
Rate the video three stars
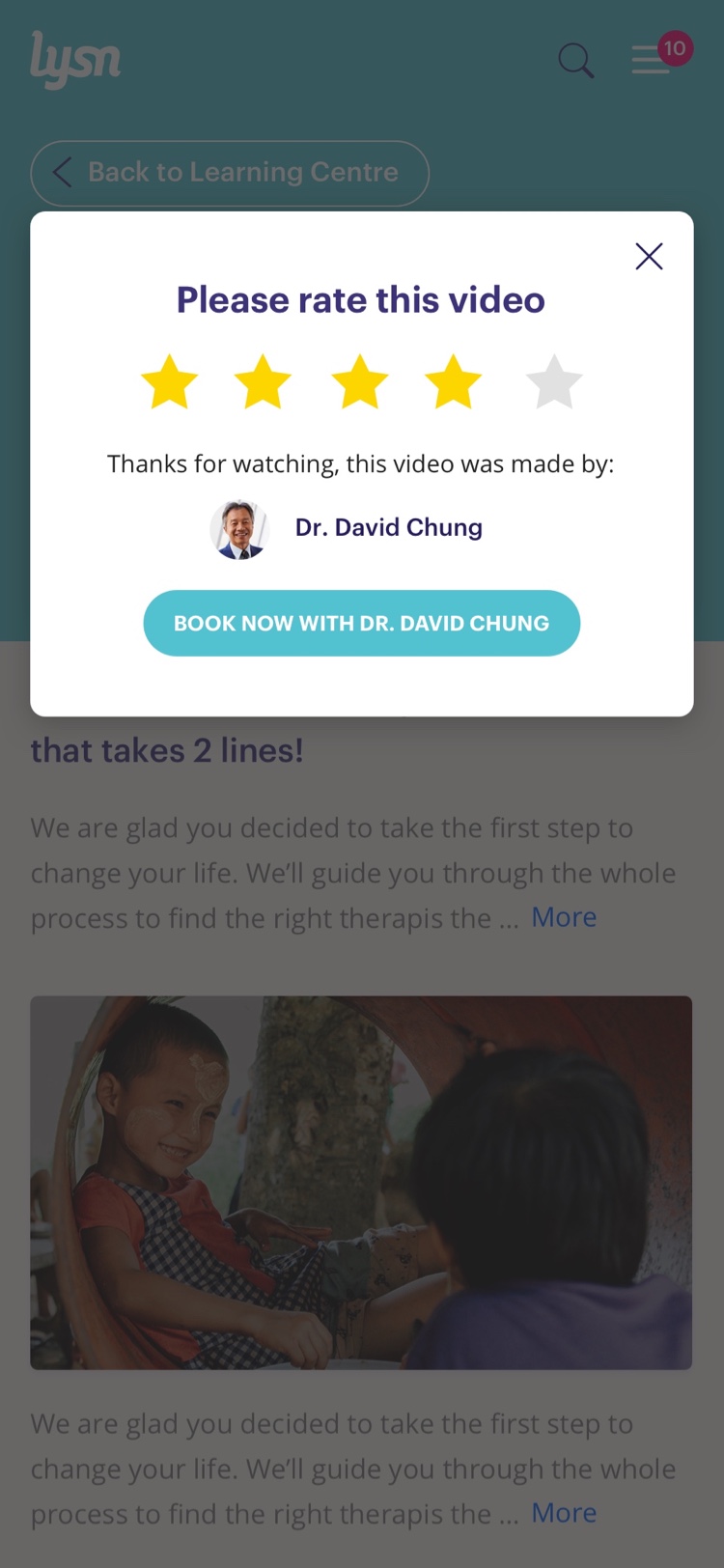pyautogui.click(x=359, y=381)
